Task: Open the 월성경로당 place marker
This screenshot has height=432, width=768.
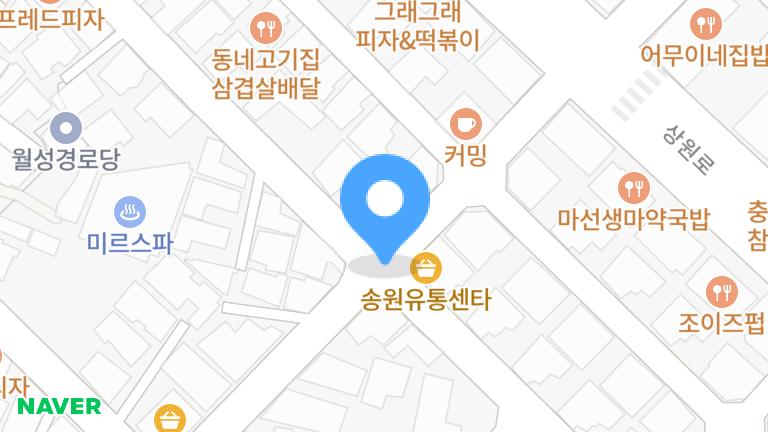Action: pyautogui.click(x=67, y=126)
